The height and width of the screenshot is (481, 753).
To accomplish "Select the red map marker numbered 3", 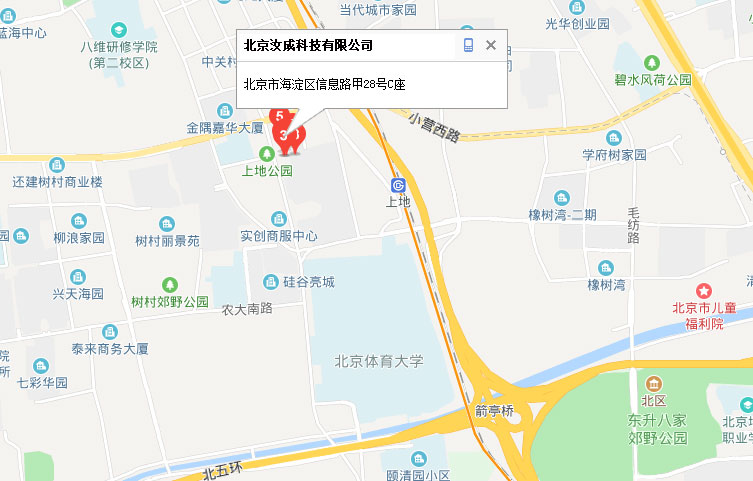I will point(285,135).
